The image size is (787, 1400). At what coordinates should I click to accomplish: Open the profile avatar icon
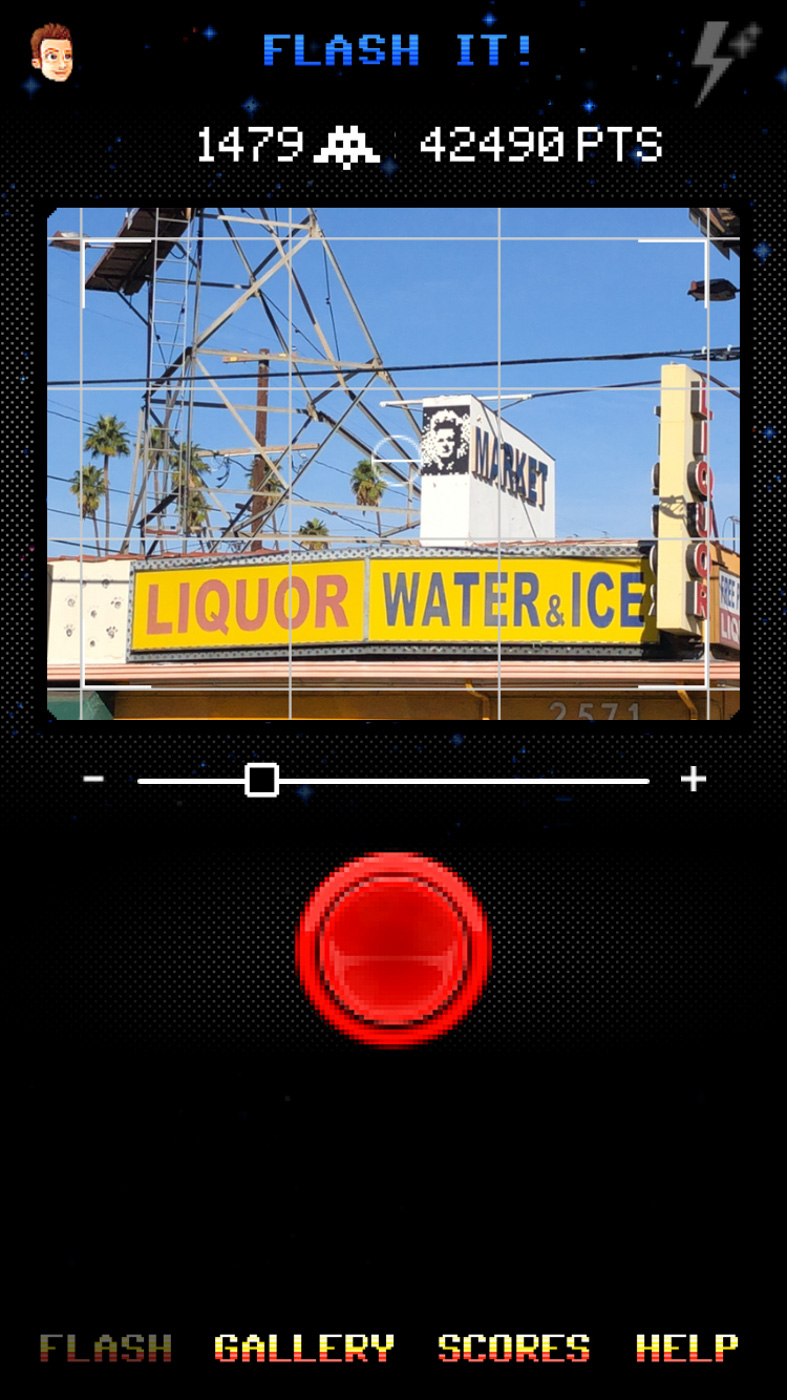coord(51,52)
